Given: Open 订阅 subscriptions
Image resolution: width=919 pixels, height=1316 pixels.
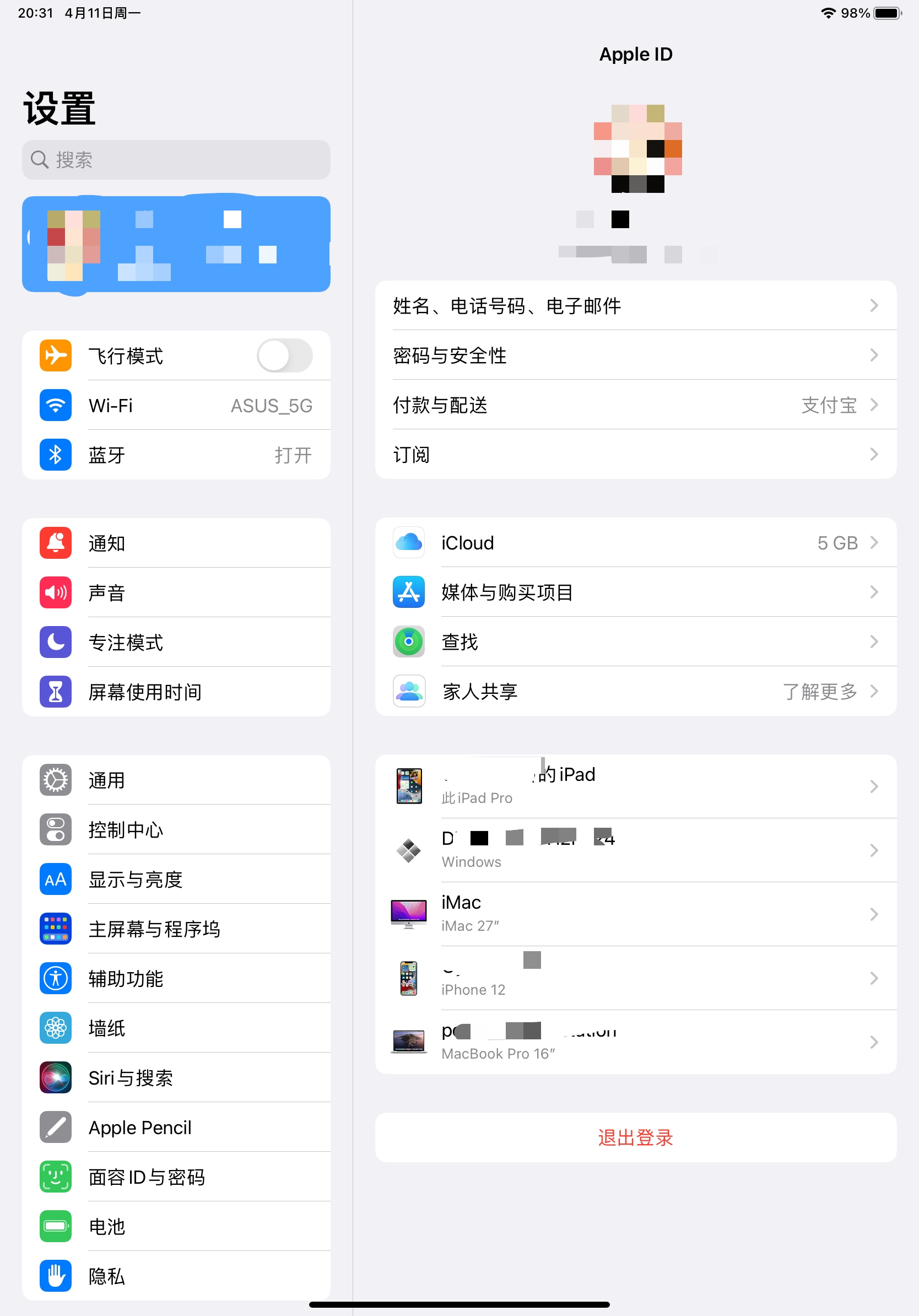Looking at the screenshot, I should click(x=635, y=455).
